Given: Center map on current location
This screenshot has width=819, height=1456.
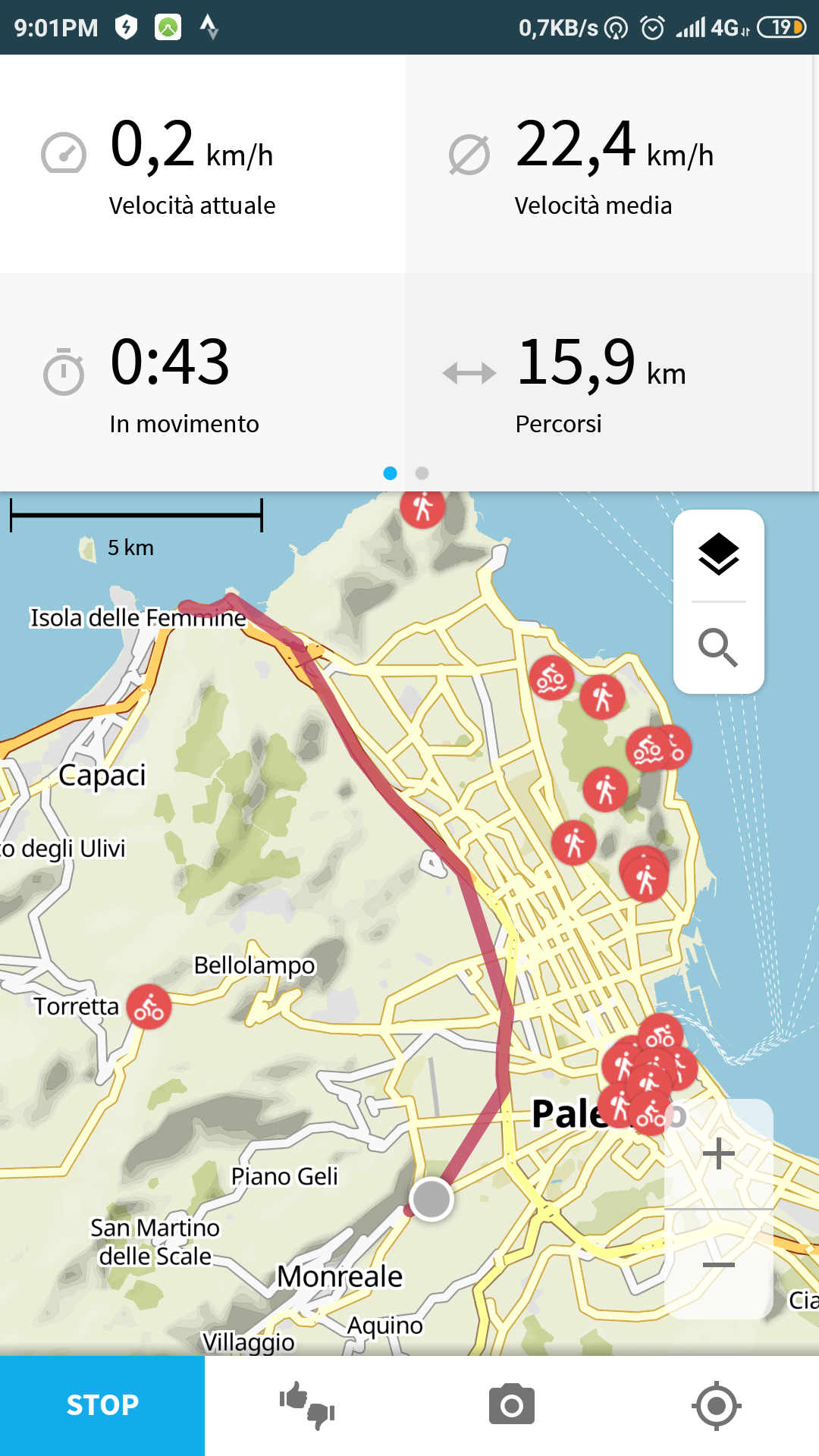Looking at the screenshot, I should coord(717,1405).
